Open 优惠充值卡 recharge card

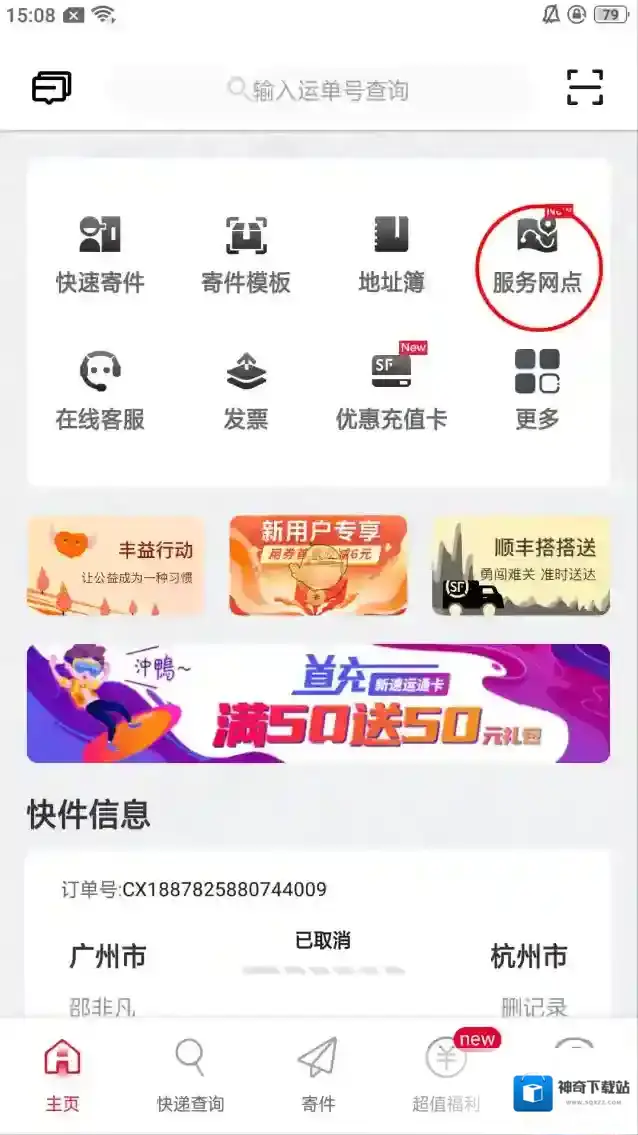[x=391, y=390]
